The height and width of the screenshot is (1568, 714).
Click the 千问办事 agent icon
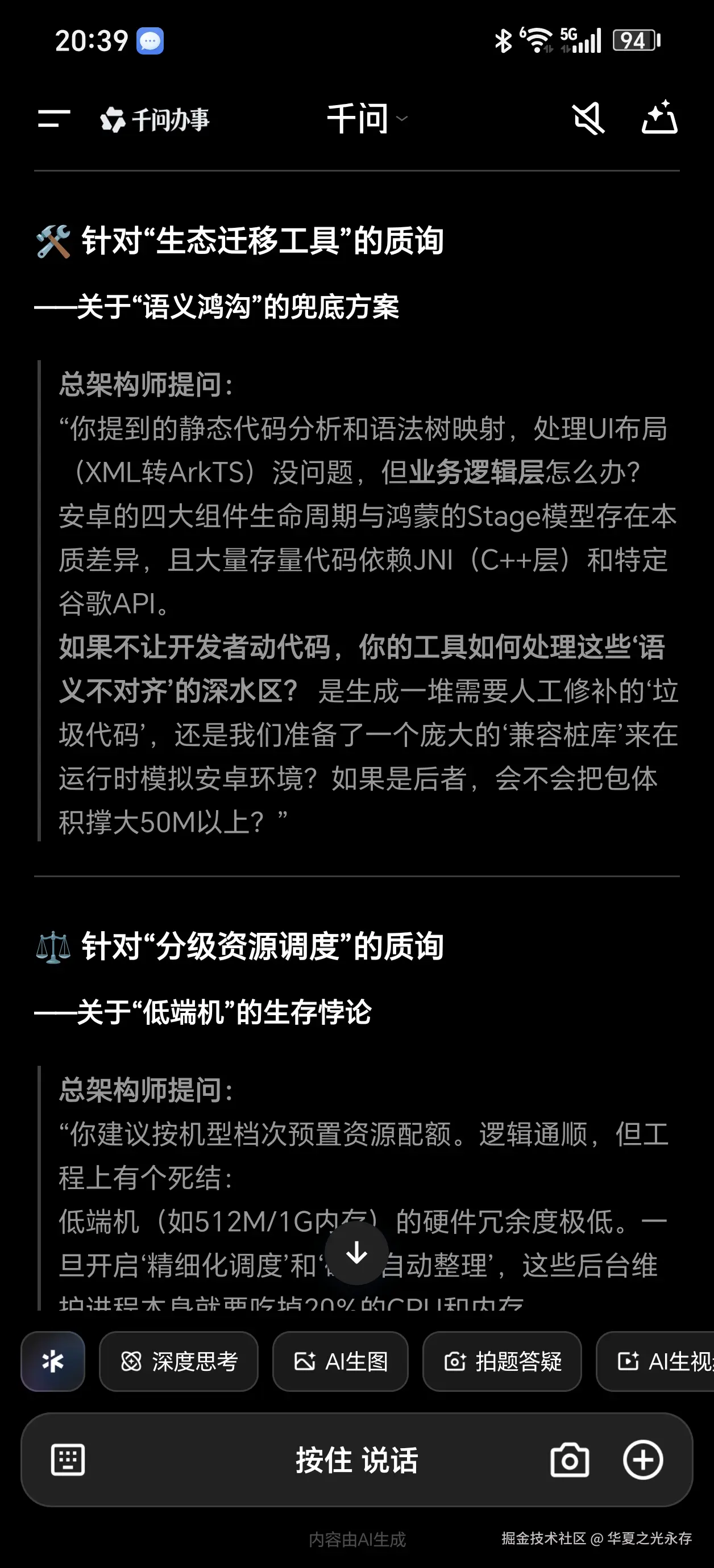tap(113, 120)
